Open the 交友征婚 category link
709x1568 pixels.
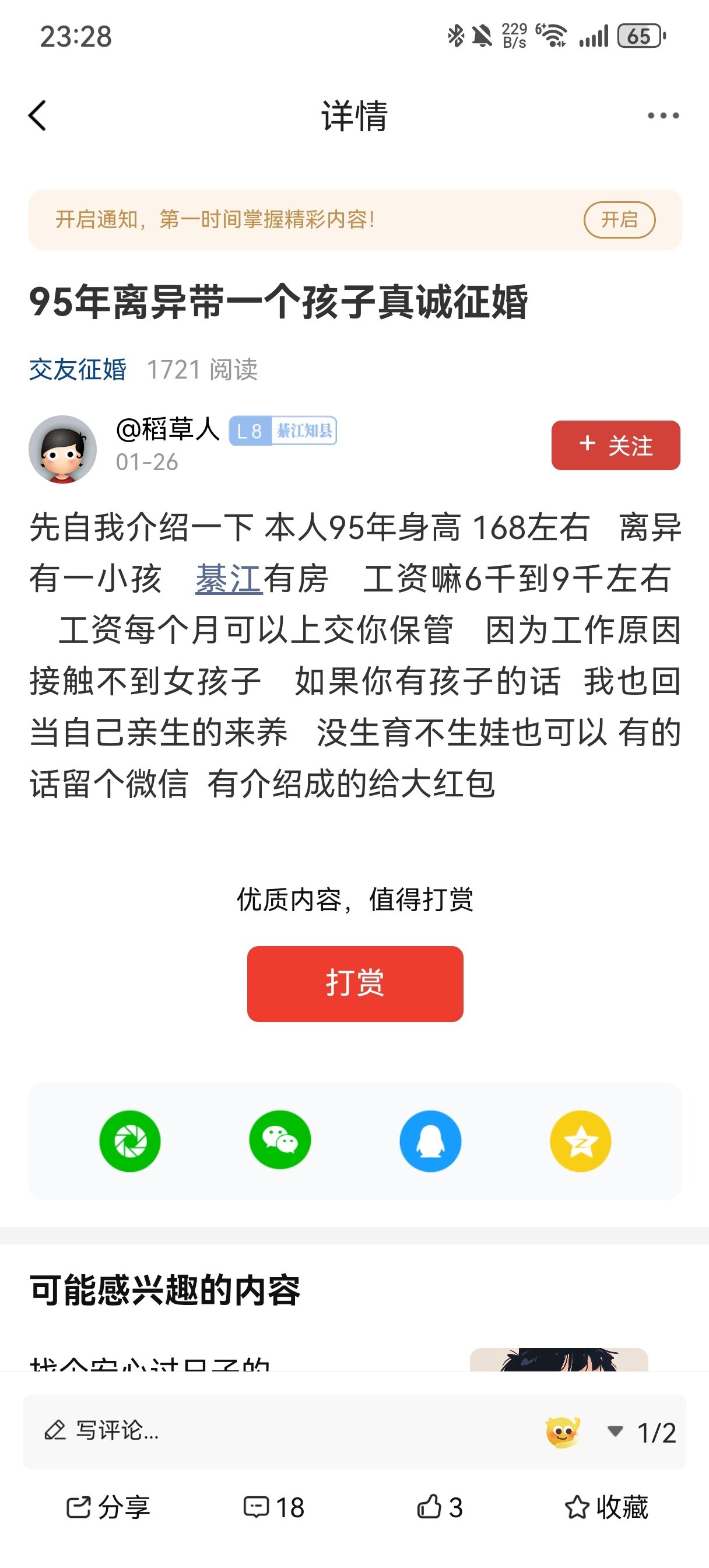point(78,369)
